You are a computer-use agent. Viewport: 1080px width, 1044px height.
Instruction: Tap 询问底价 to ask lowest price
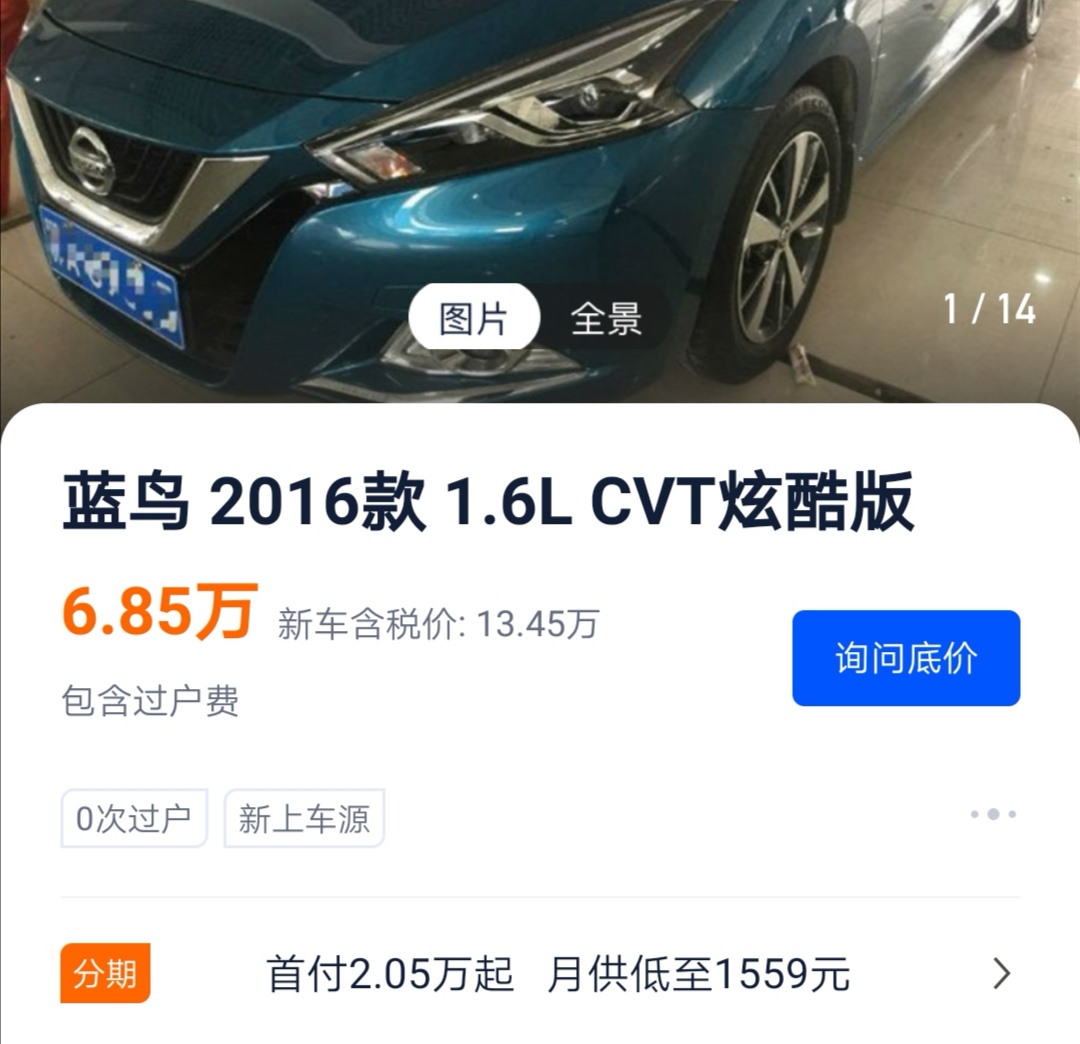coord(906,658)
